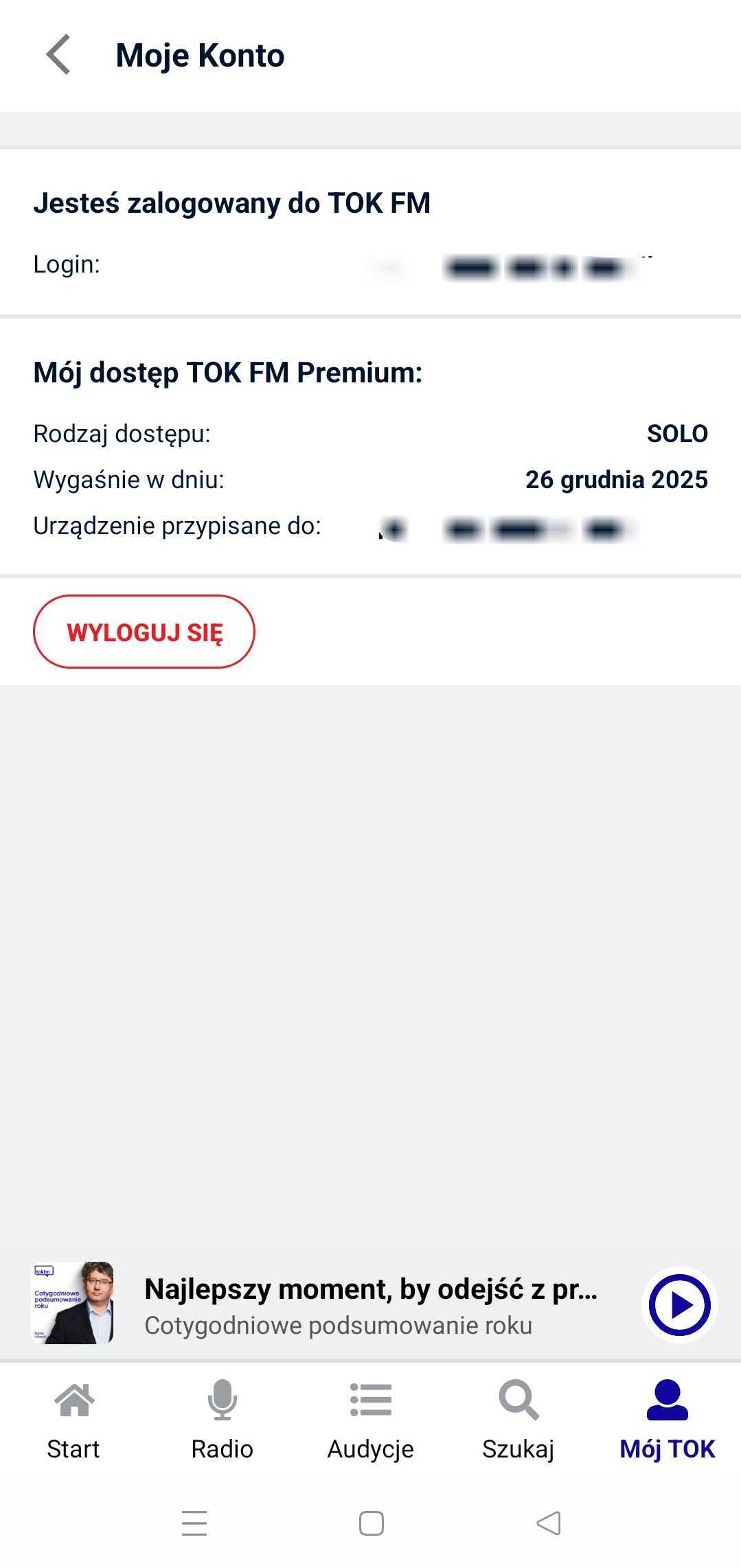Switch to the Start tab

[73, 1421]
